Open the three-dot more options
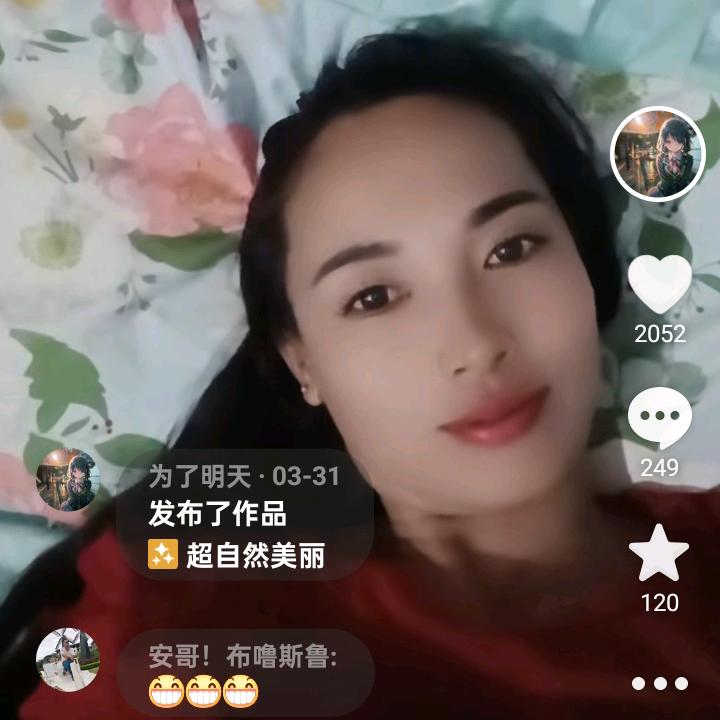720x720 pixels. coord(660,684)
